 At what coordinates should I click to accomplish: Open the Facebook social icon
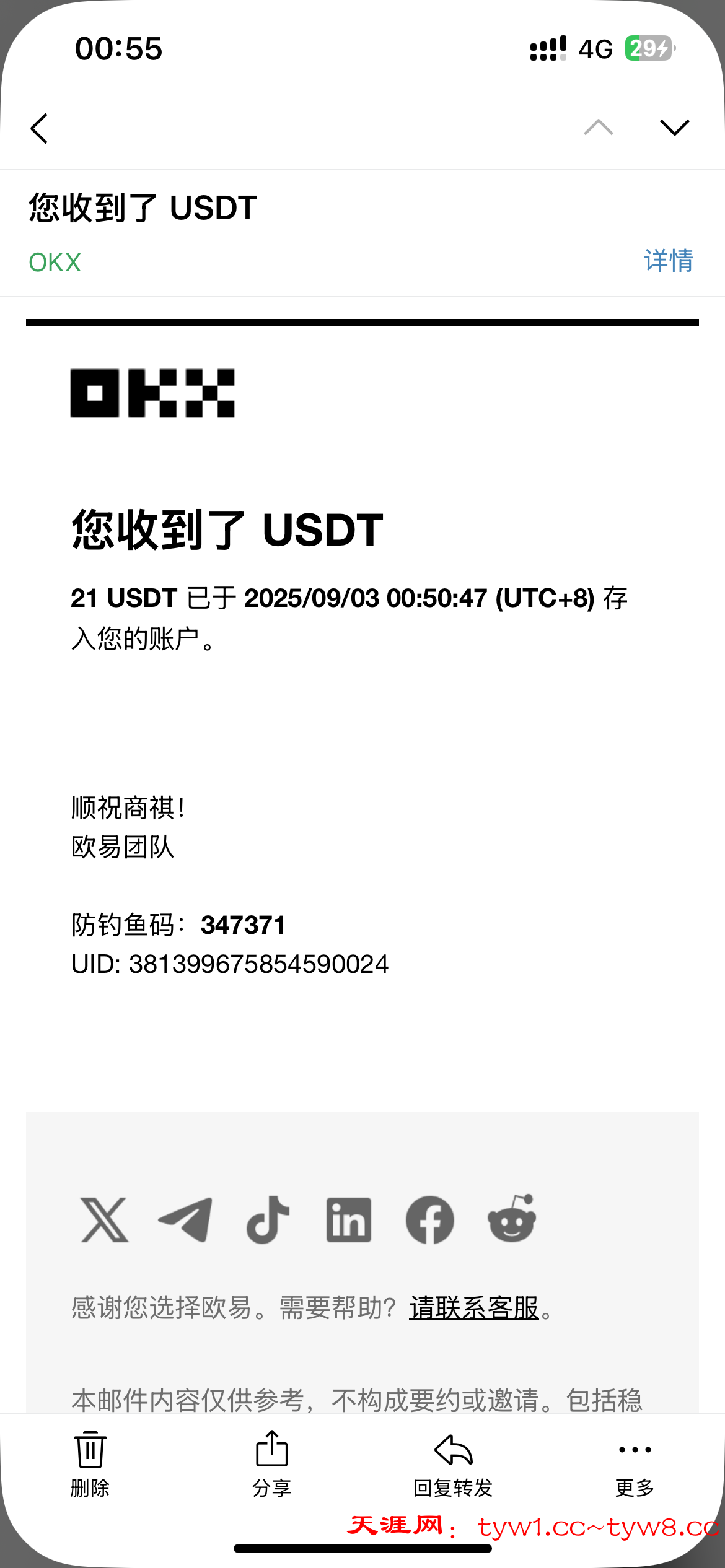429,1220
